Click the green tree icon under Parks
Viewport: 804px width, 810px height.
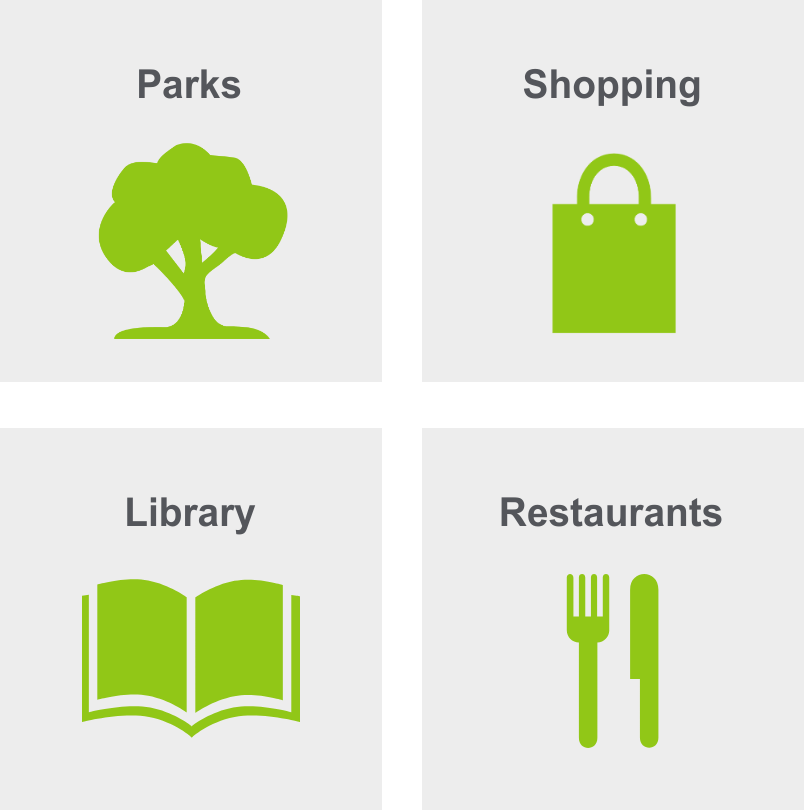coord(192,240)
